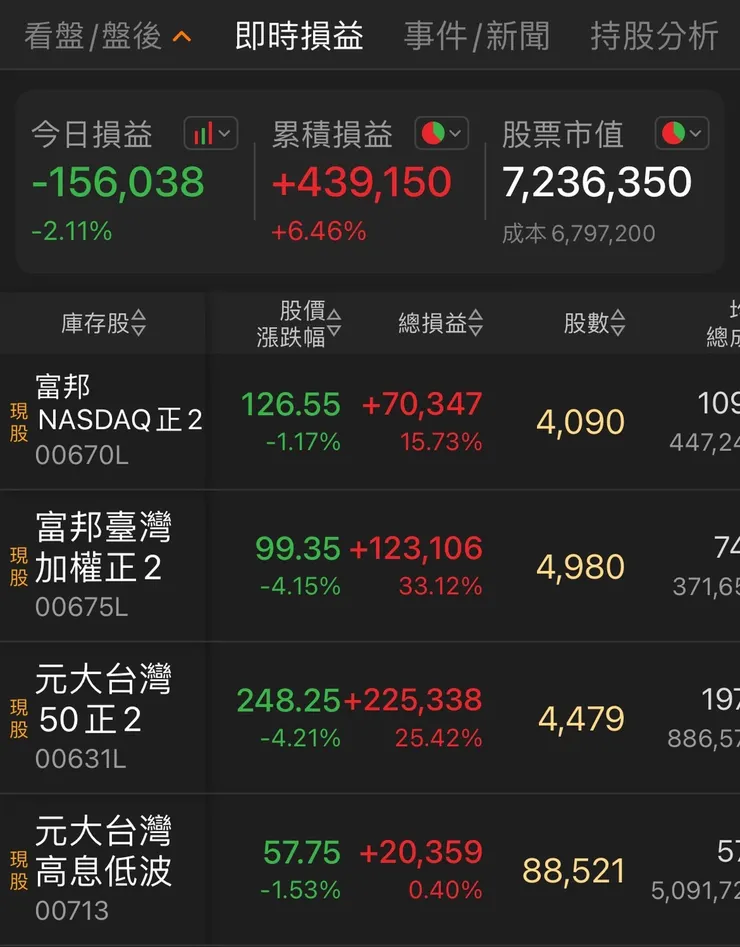Collapse the 看盤/盤後 section via its chevron
This screenshot has height=947, width=740.
(x=181, y=34)
